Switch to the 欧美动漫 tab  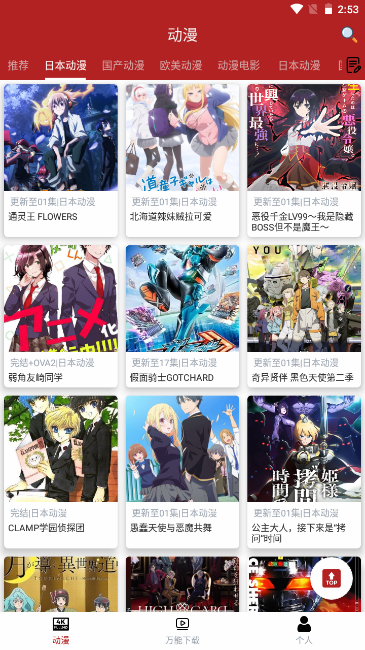click(x=181, y=65)
